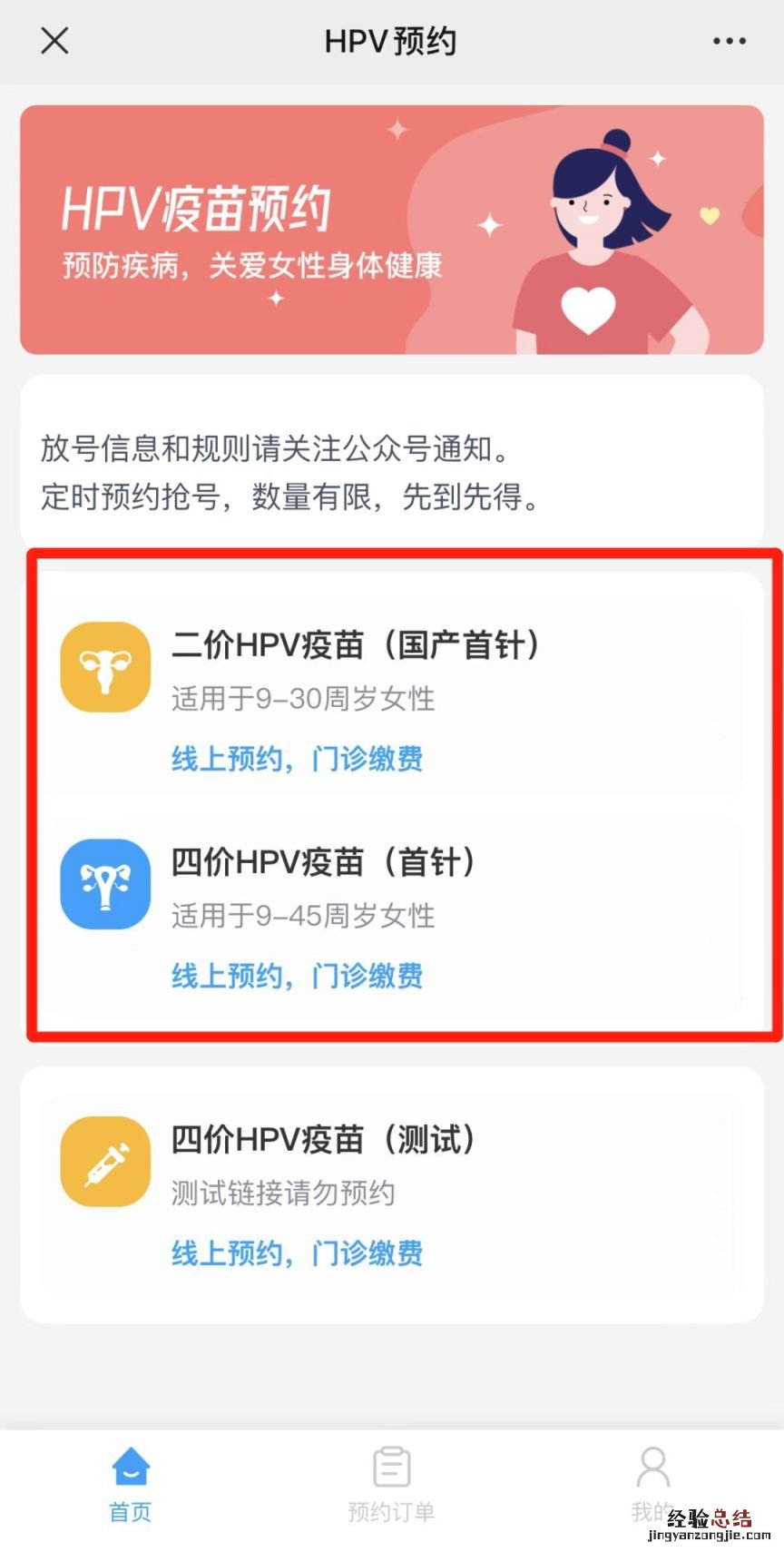
Task: Go to the 我的 profile tab
Action: (x=652, y=1485)
